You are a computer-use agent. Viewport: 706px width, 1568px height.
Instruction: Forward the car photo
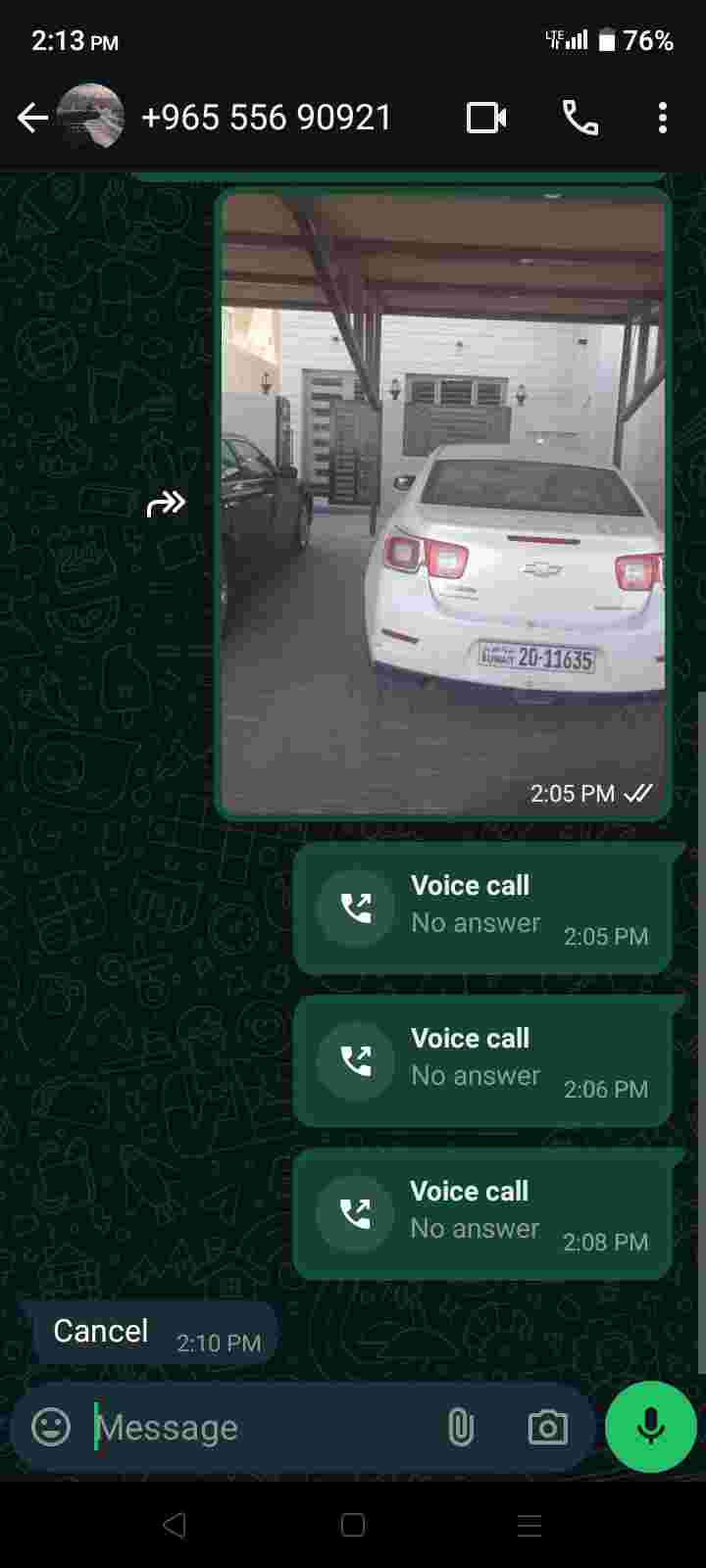click(166, 505)
